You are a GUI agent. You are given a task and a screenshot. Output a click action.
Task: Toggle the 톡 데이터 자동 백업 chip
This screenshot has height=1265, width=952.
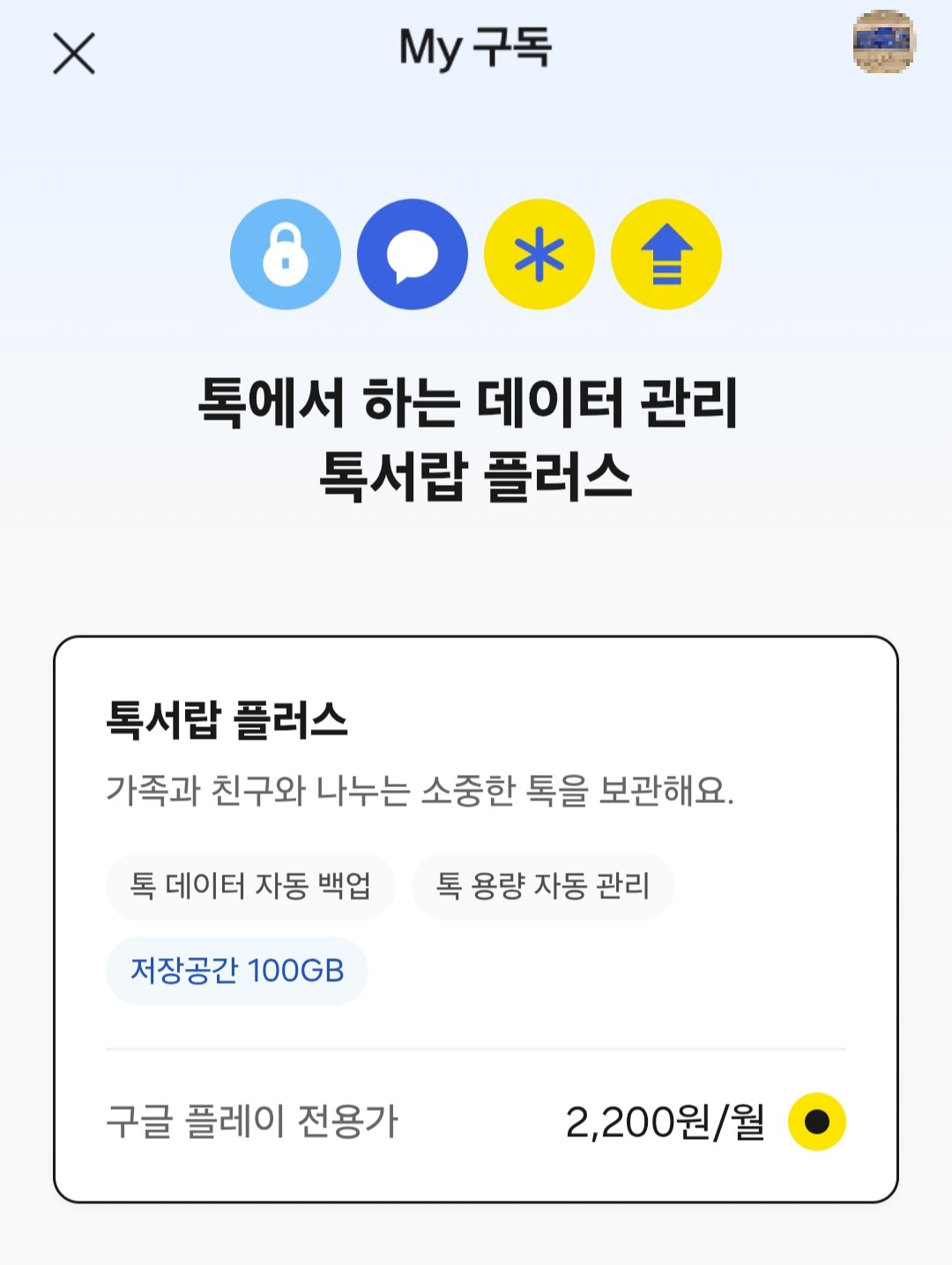click(250, 885)
